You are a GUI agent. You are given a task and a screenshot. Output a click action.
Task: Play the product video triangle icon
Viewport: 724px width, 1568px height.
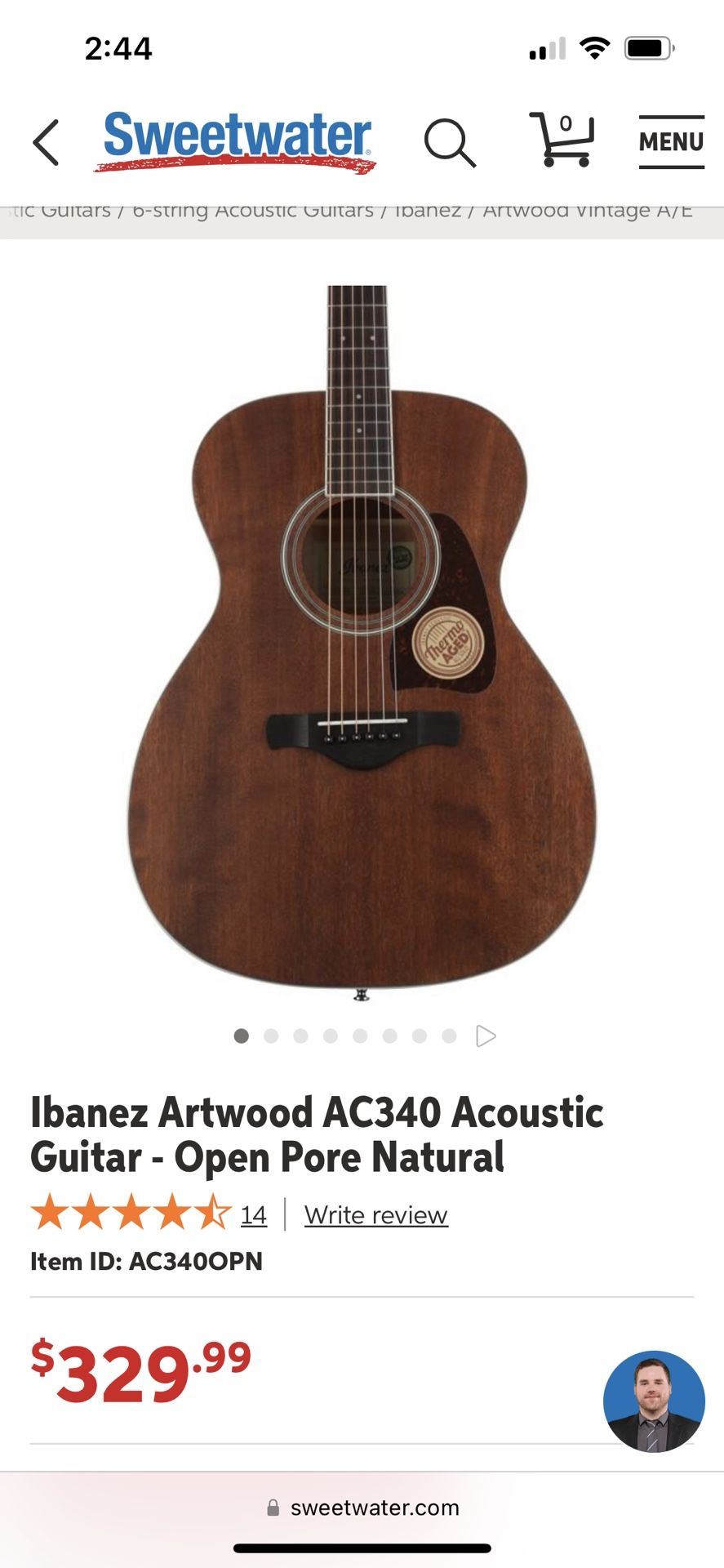click(x=486, y=1036)
